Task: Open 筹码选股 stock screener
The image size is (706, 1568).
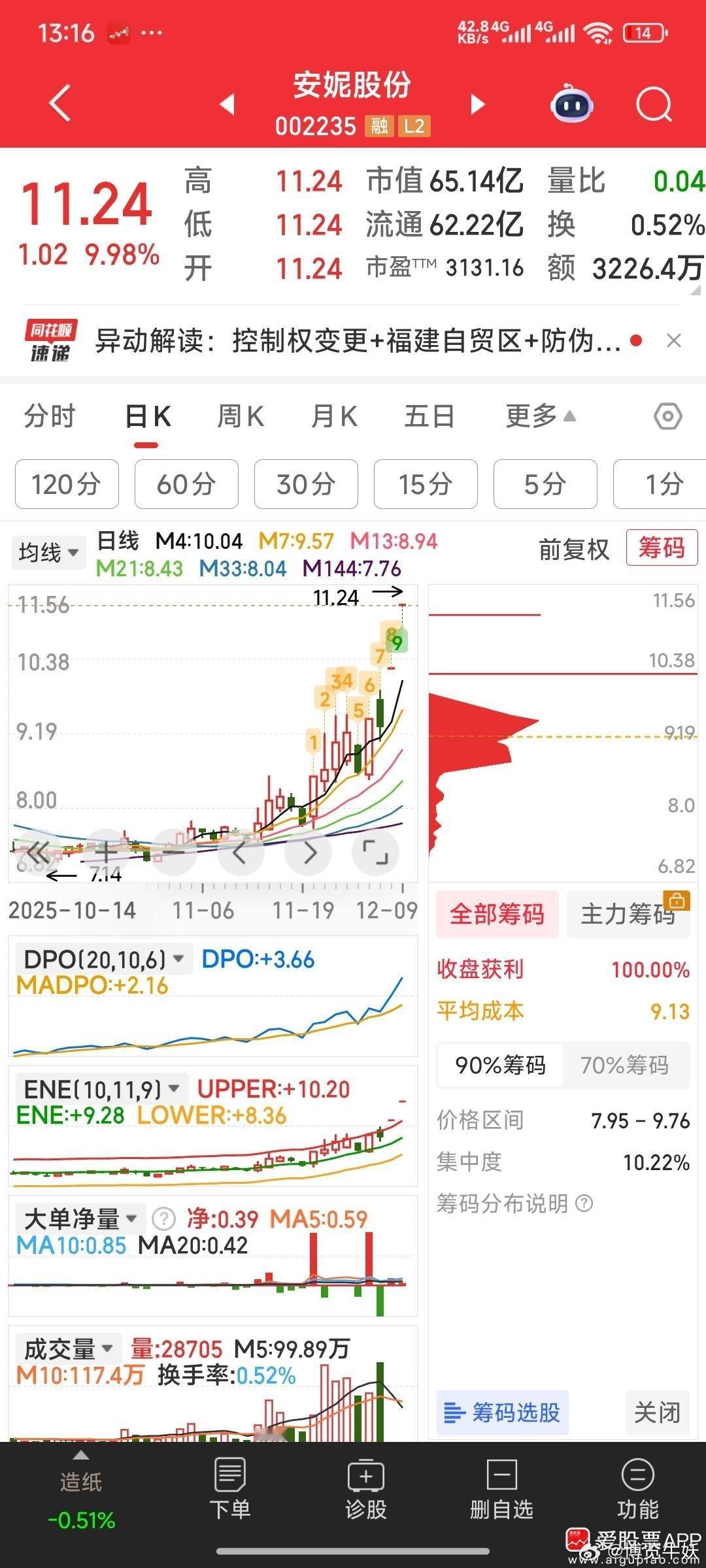Action: coord(502,1413)
